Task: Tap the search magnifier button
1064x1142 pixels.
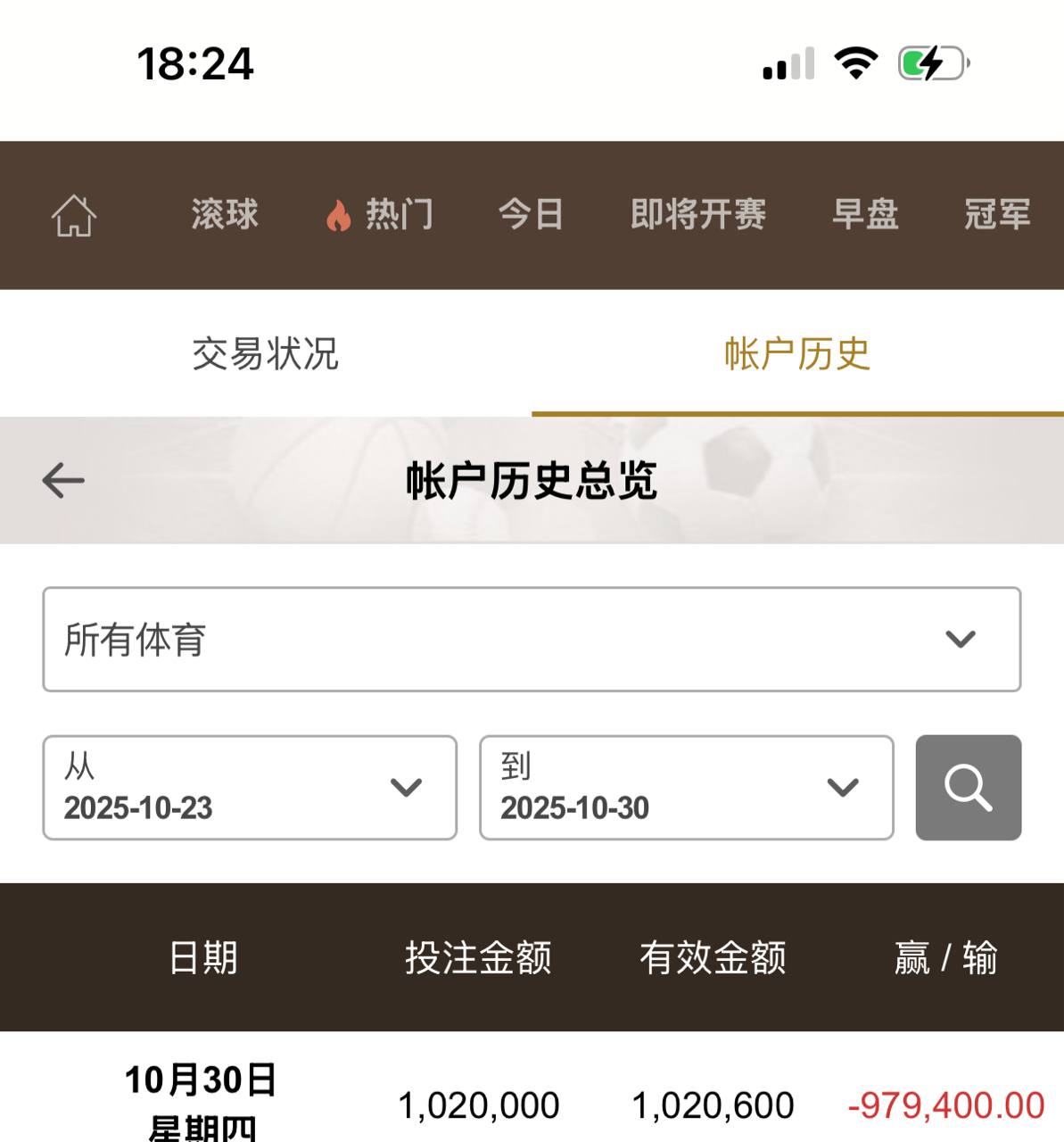Action: 968,788
